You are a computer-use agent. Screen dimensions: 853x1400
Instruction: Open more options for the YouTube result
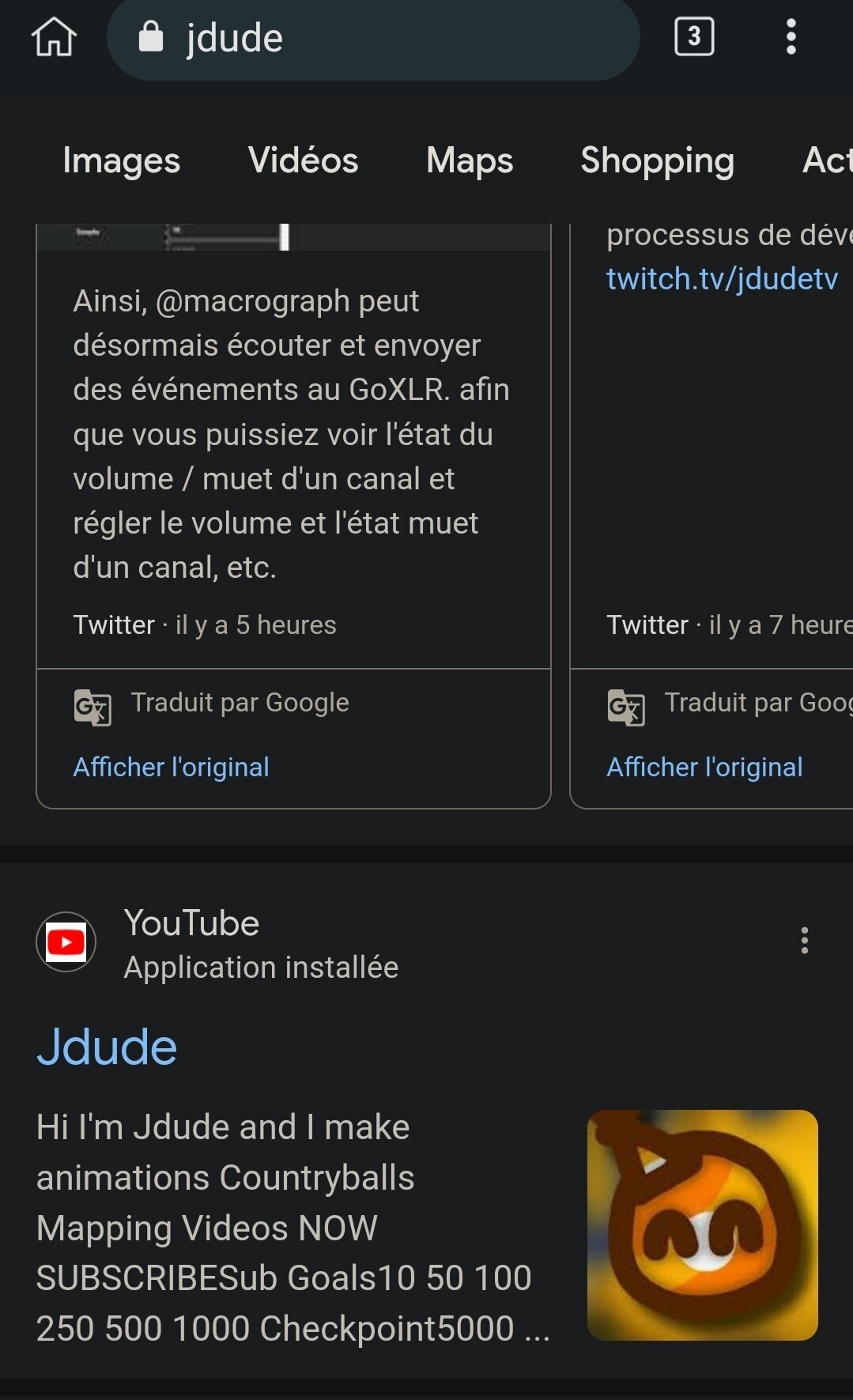[804, 941]
